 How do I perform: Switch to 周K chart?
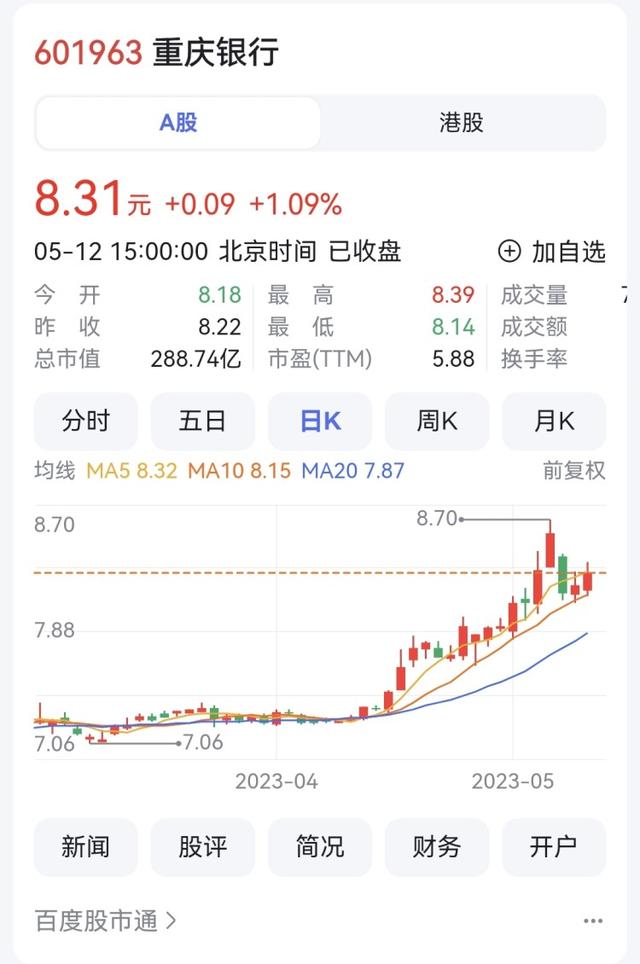[437, 421]
